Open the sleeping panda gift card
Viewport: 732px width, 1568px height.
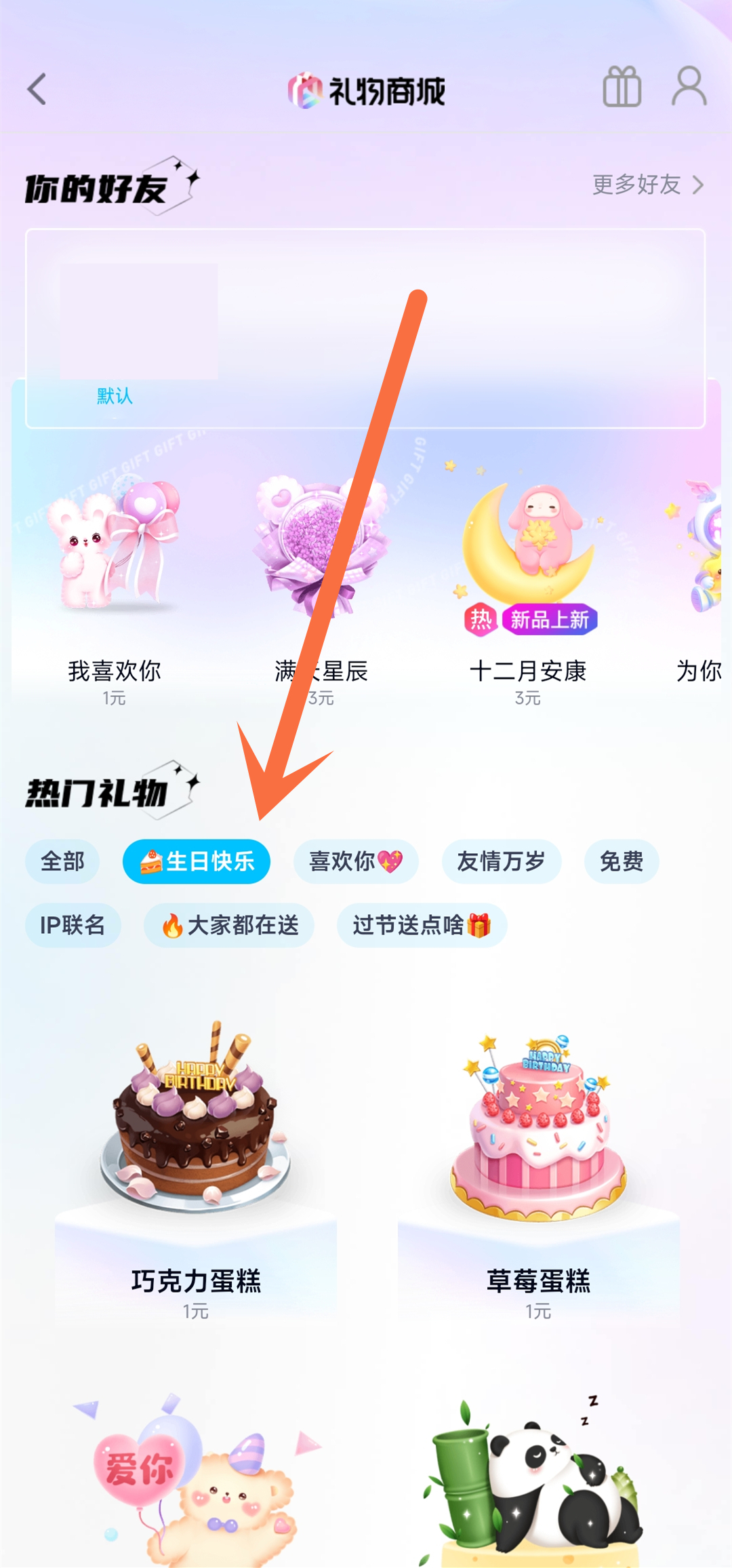point(538,1478)
